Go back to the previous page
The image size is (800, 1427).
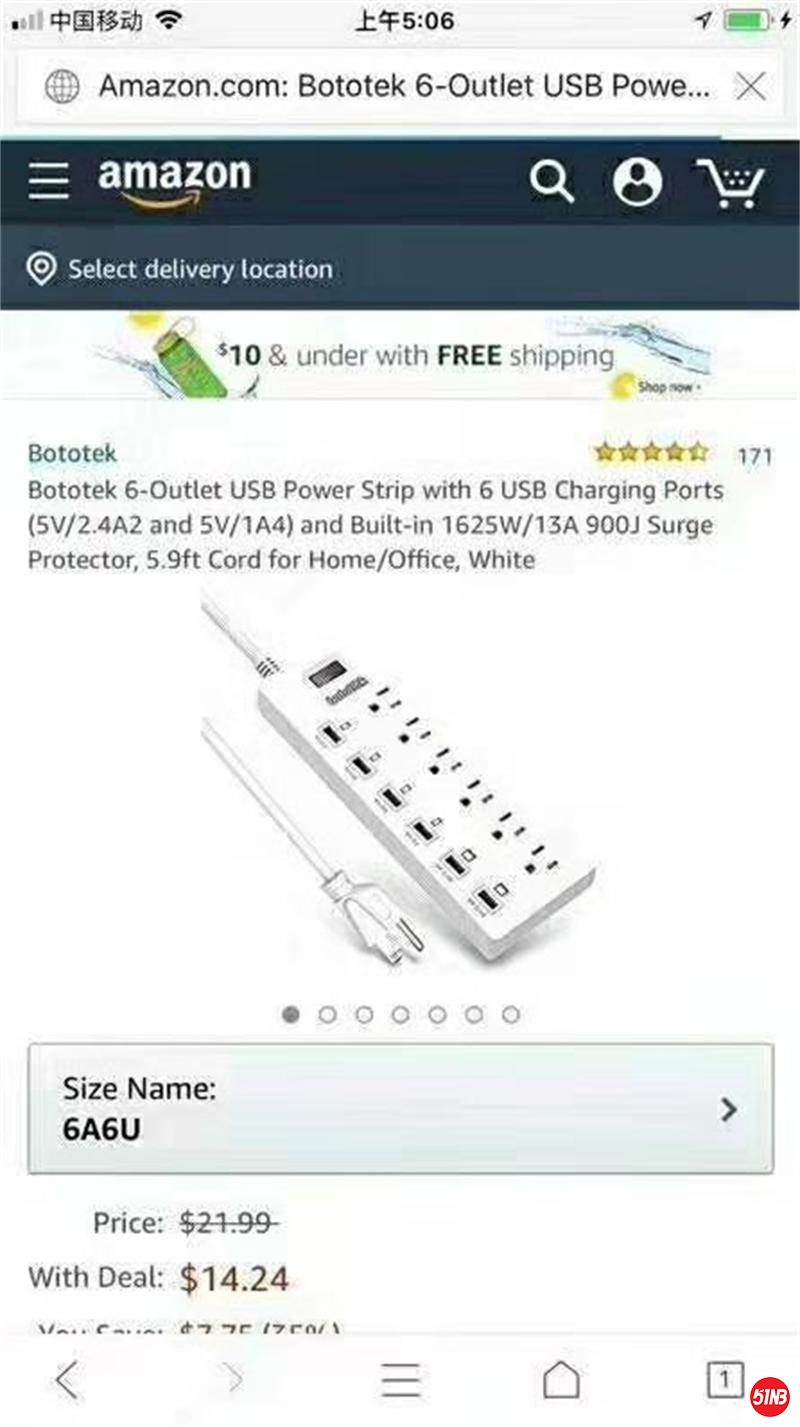pos(66,1380)
